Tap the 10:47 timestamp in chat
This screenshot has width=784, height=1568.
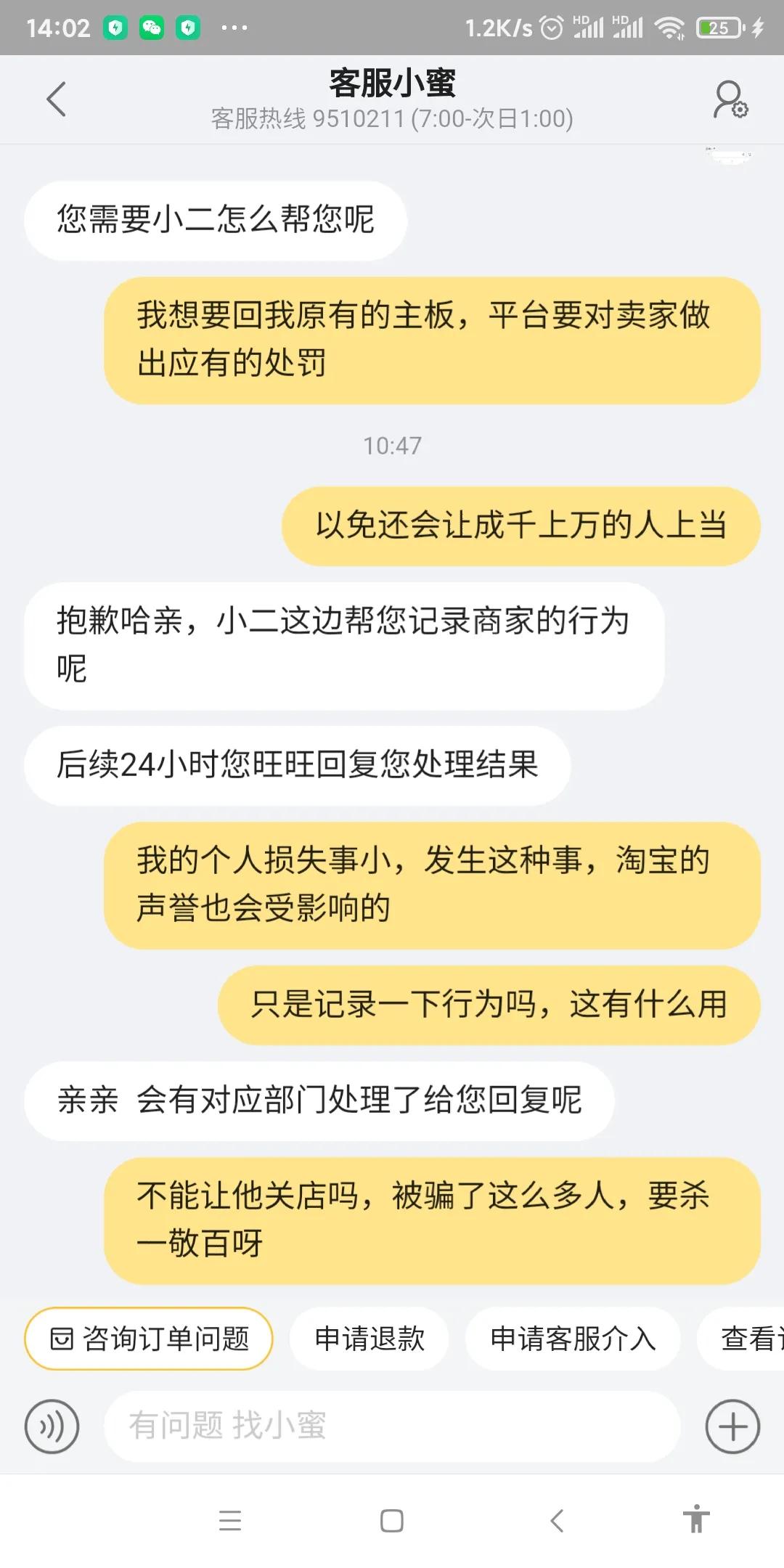tap(392, 445)
